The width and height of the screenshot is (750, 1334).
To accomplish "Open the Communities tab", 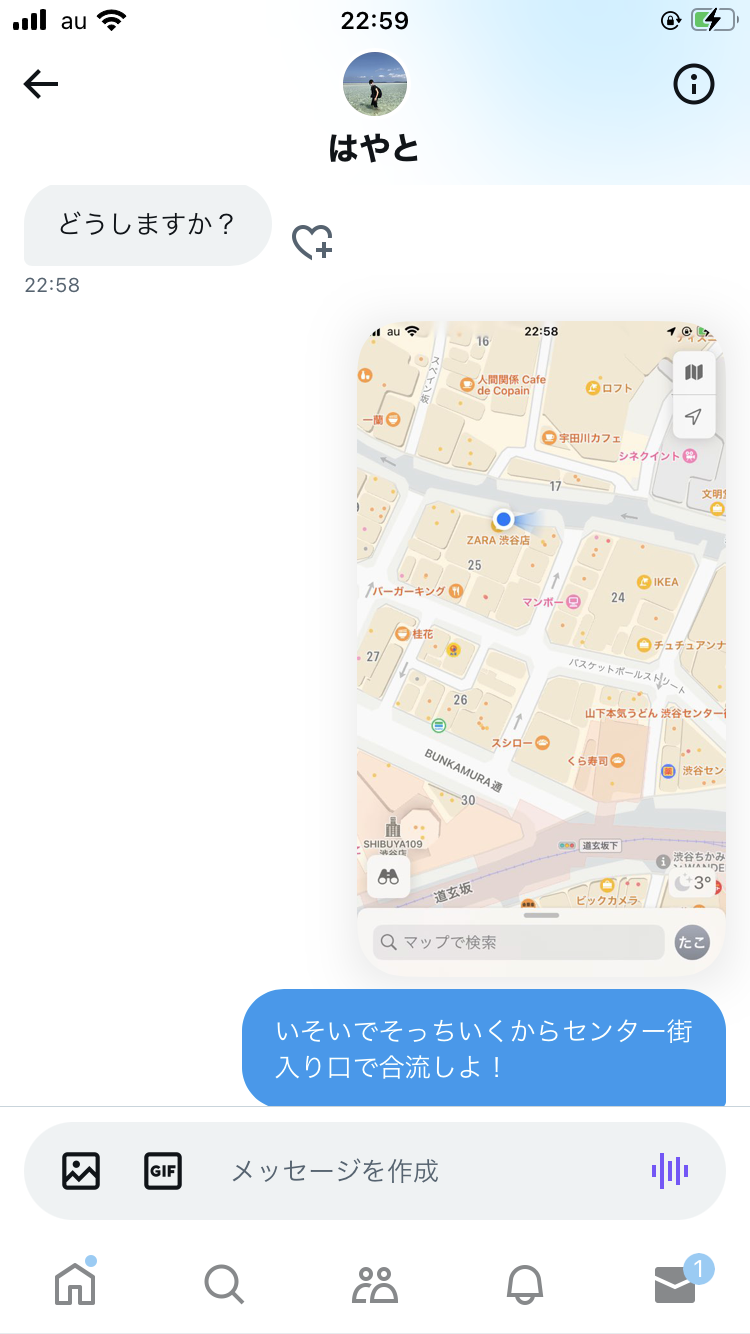I will (x=375, y=1284).
